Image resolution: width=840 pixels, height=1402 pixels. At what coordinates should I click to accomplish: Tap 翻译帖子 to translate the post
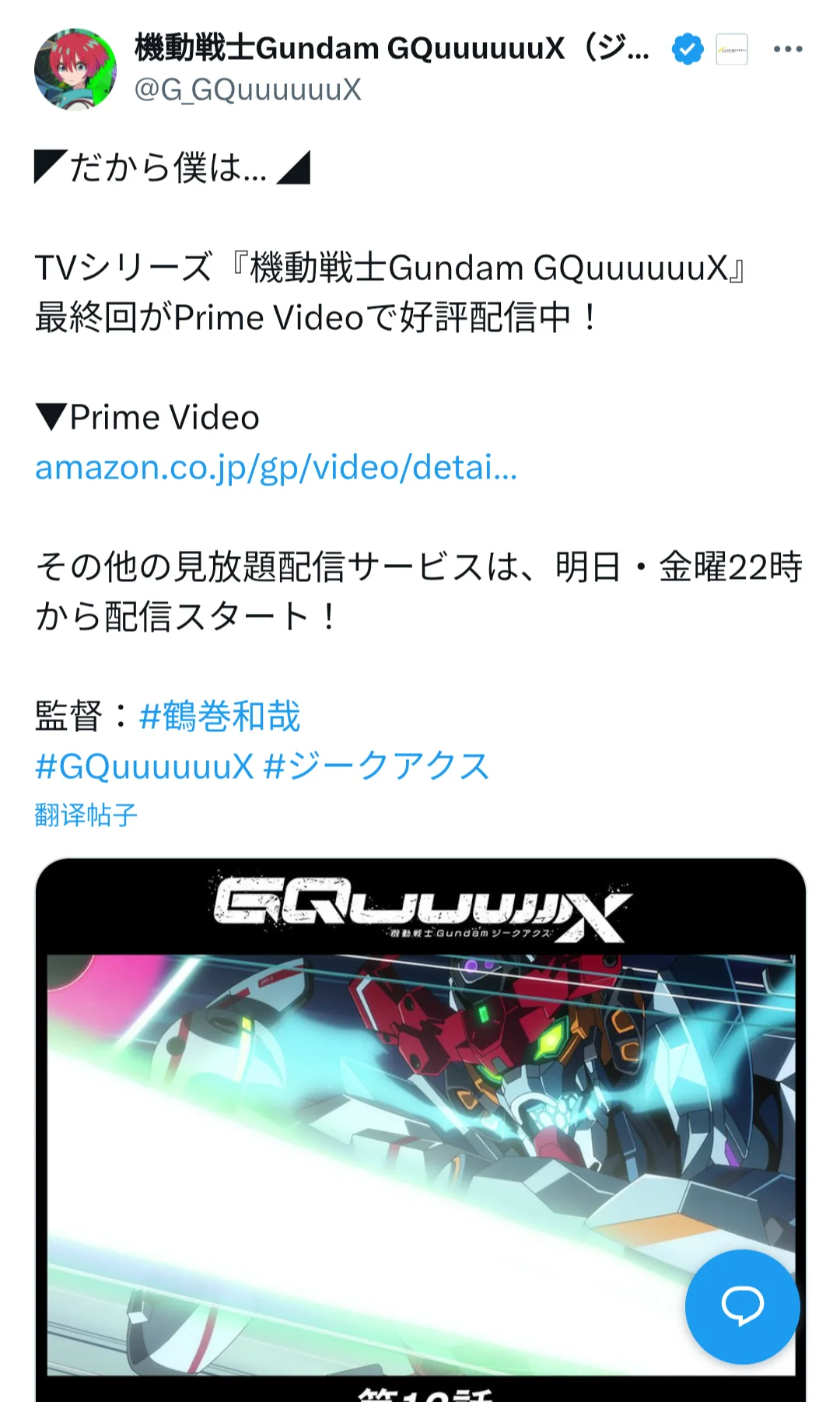point(86,815)
